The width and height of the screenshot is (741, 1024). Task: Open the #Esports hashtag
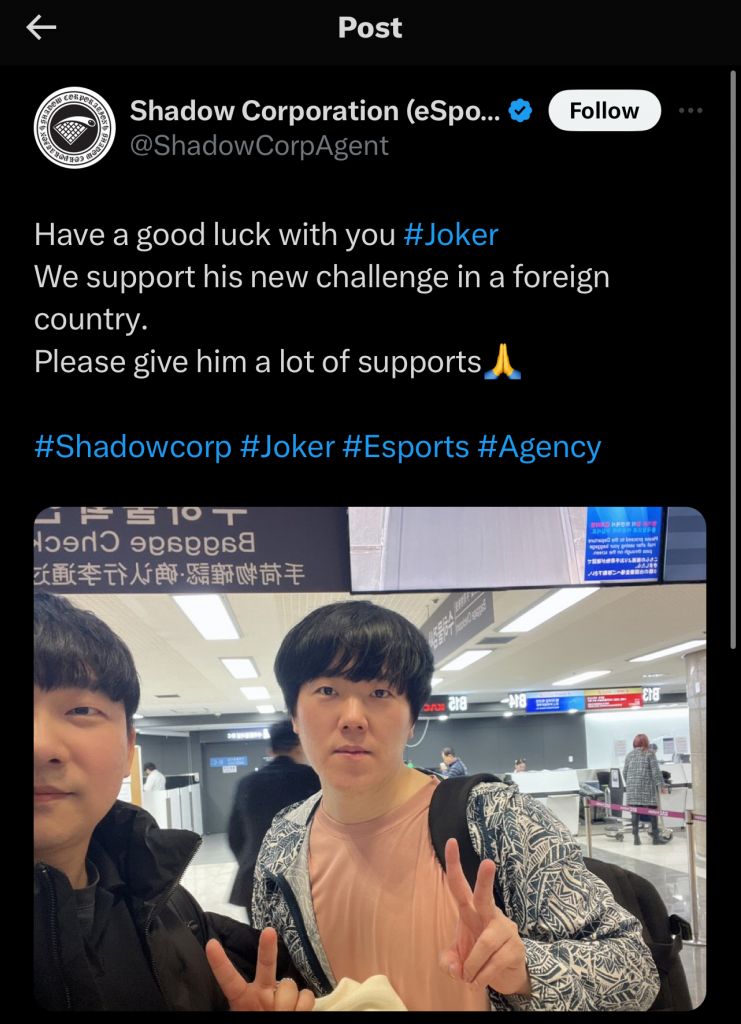405,446
